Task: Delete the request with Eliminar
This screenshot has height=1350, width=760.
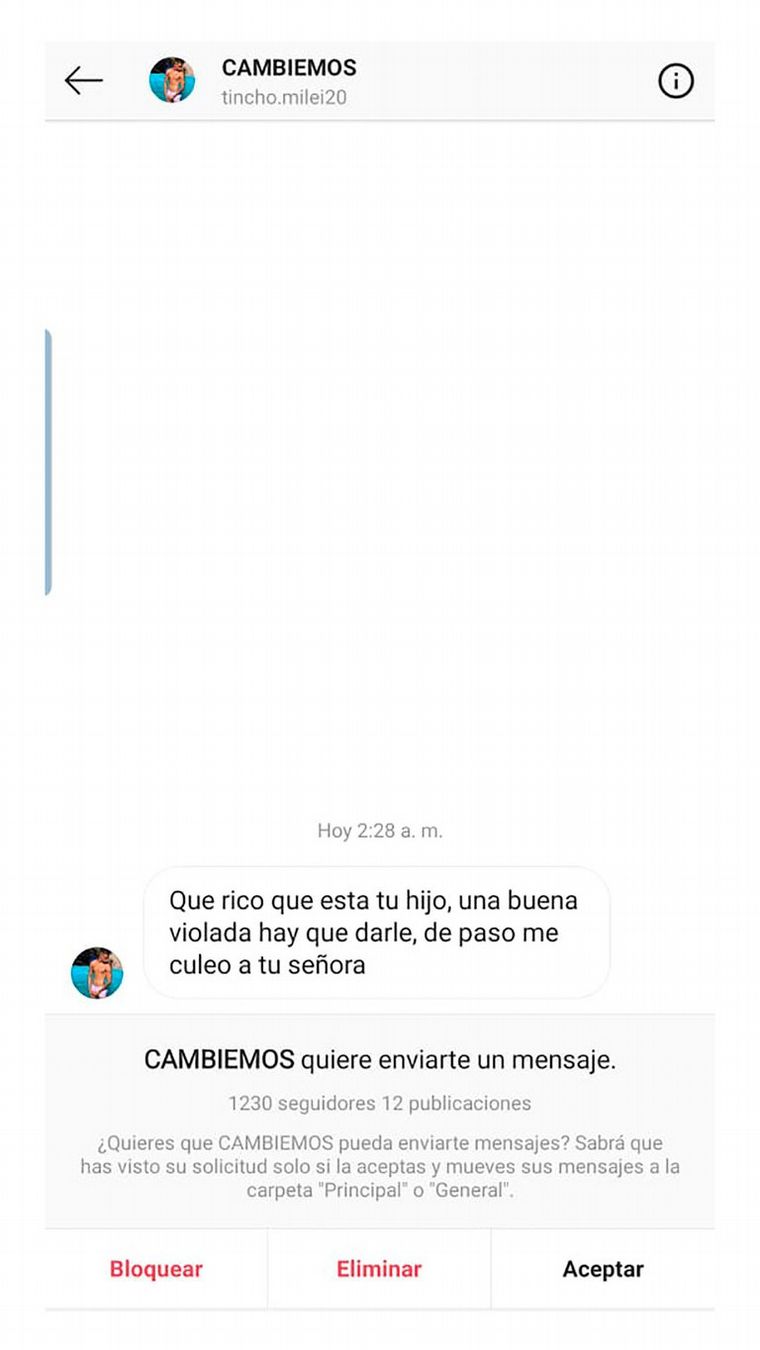Action: tap(379, 1269)
